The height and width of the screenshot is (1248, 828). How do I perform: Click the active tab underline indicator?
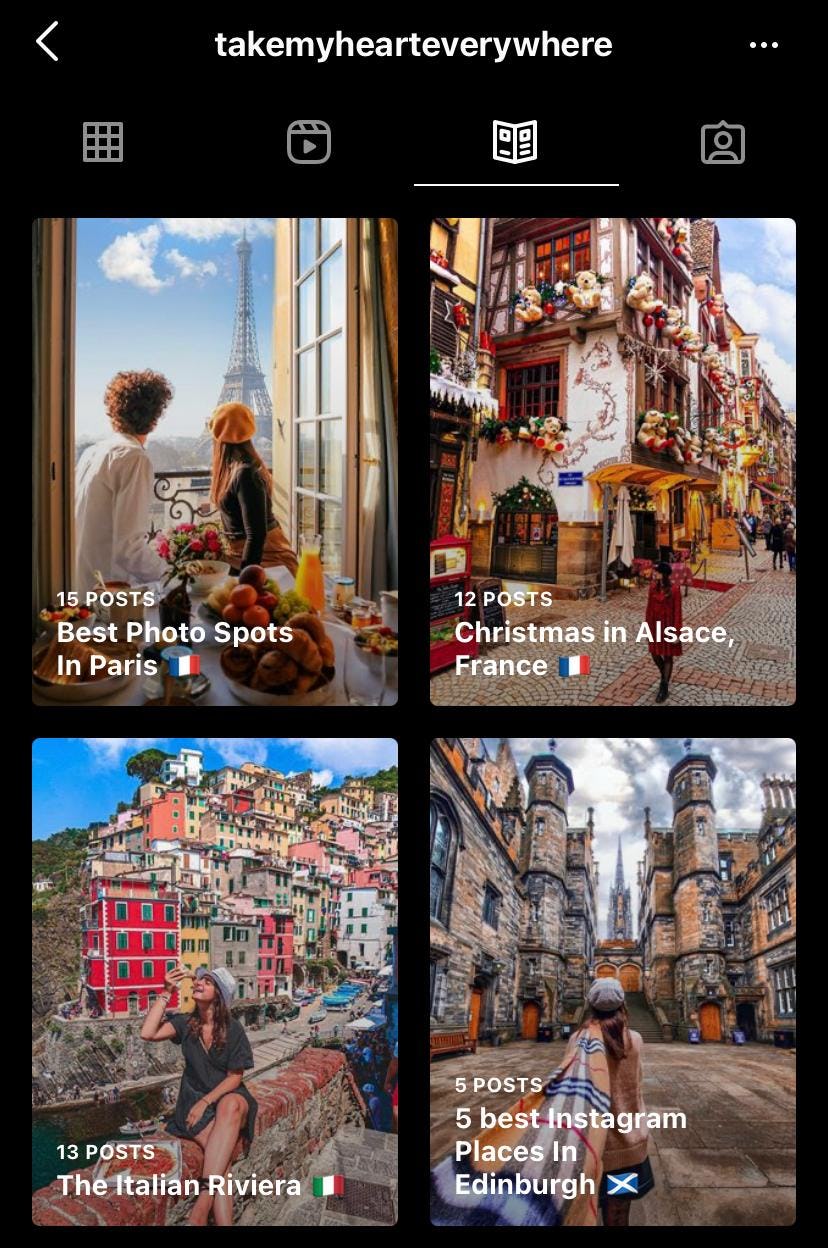pos(516,184)
